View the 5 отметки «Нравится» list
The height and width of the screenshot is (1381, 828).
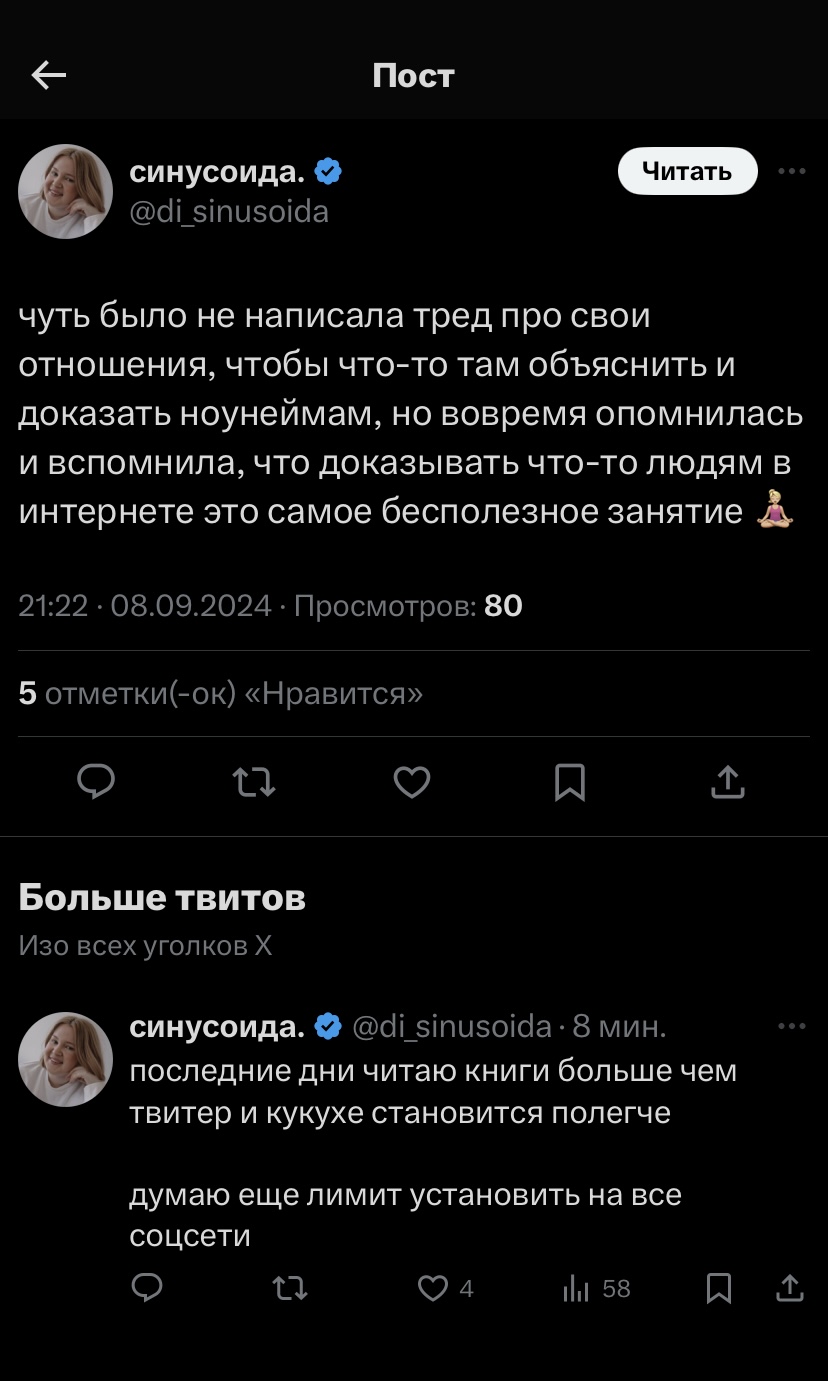(x=220, y=693)
